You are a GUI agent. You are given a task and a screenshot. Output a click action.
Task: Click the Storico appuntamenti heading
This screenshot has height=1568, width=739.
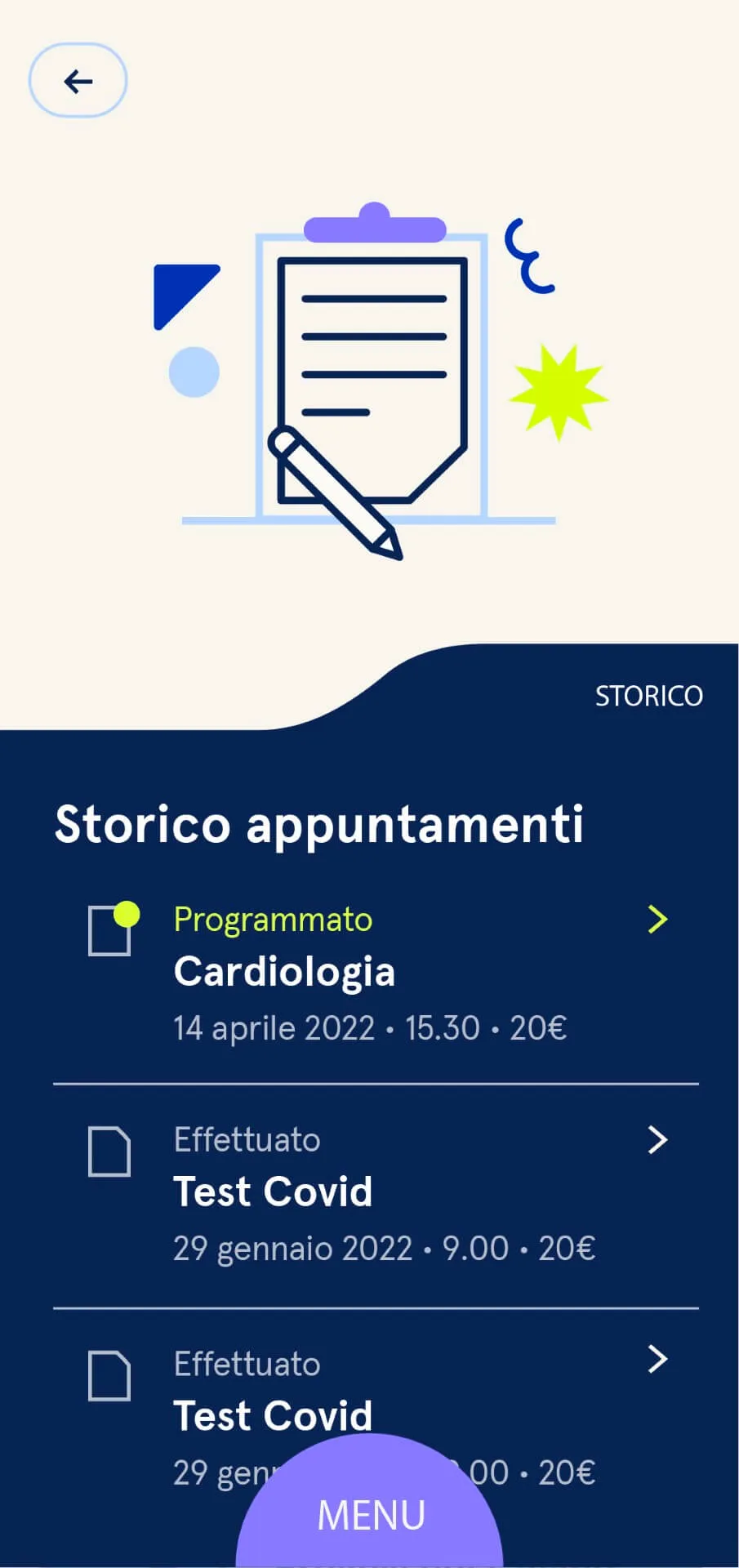[318, 823]
